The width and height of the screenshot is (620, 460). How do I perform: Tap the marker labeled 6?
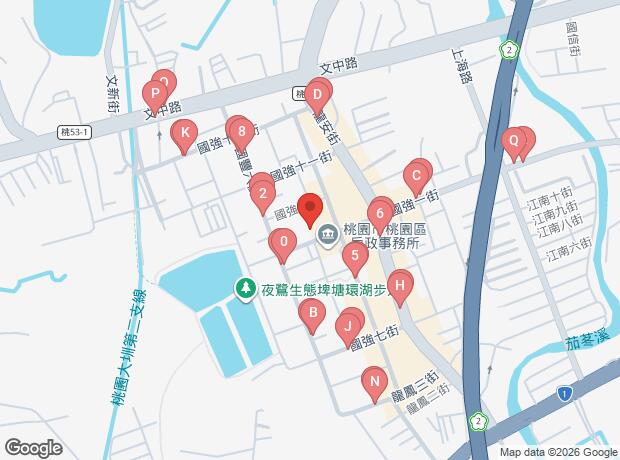379,213
